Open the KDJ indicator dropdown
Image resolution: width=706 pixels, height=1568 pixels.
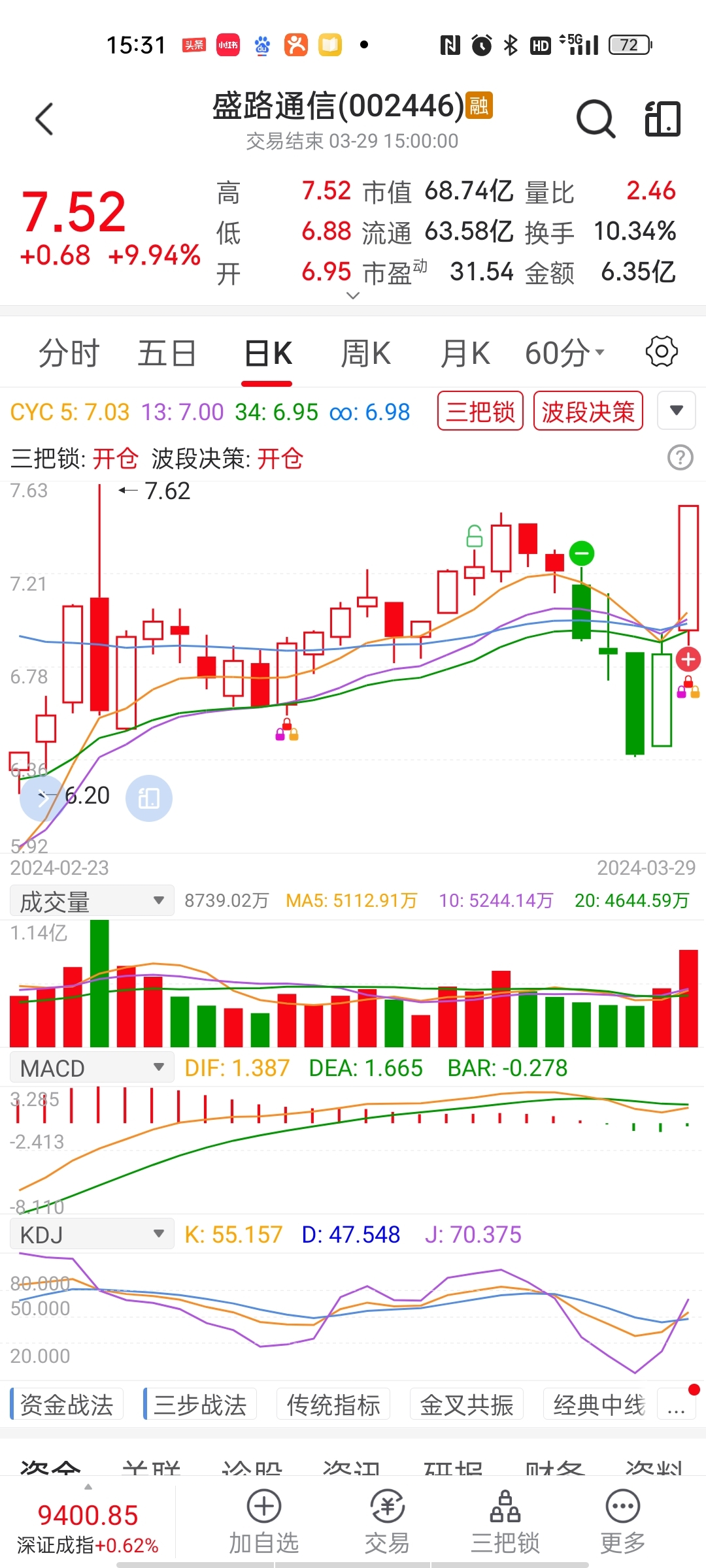click(x=92, y=1234)
